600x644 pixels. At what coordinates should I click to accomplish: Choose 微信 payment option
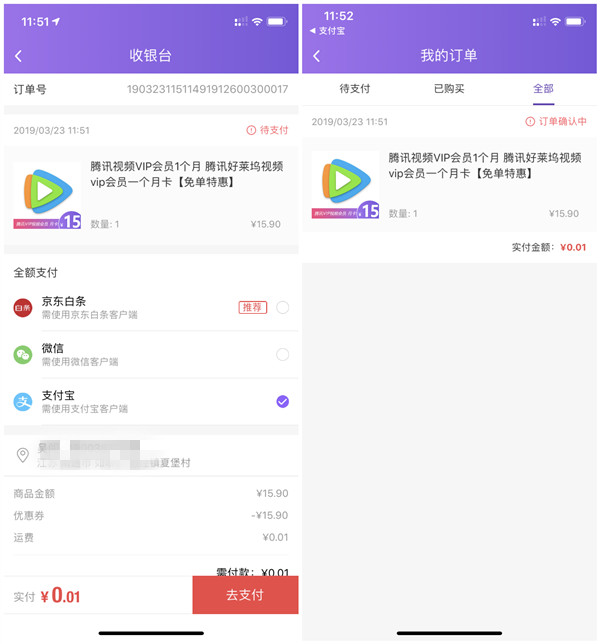tap(282, 354)
